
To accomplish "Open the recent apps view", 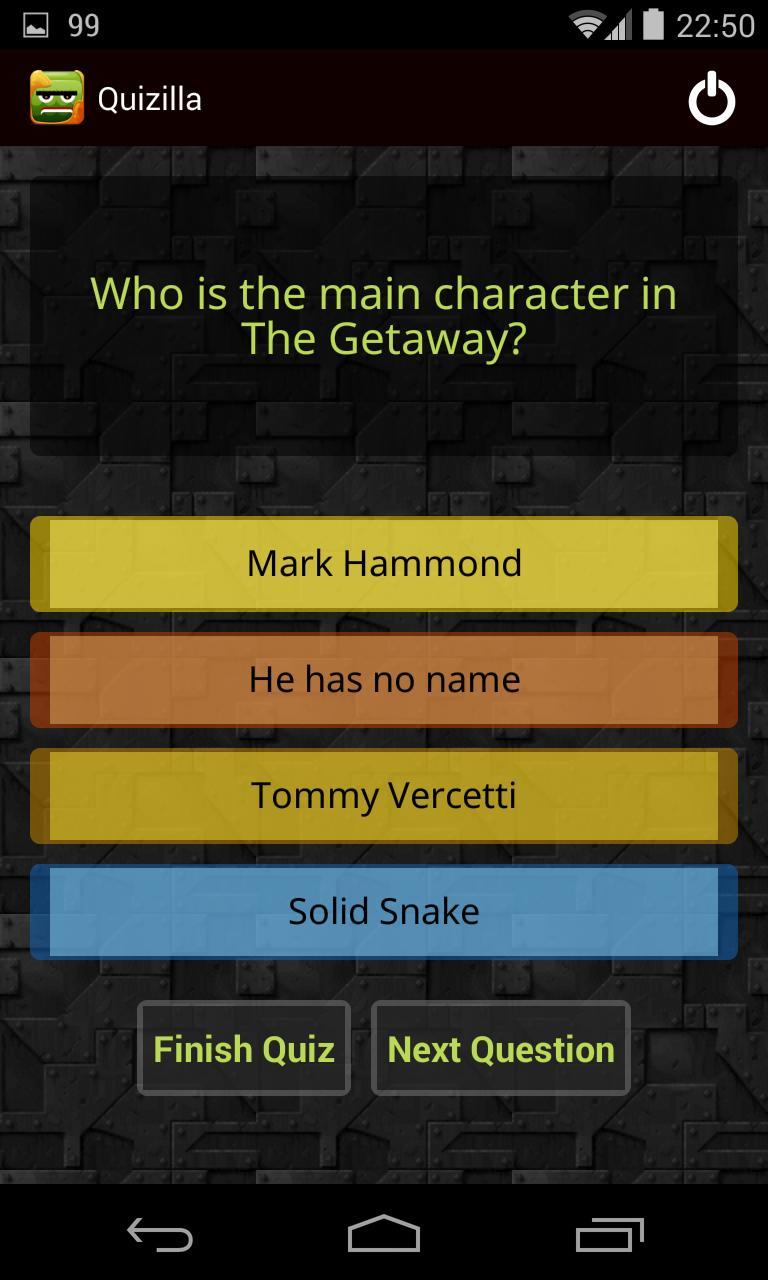I will pyautogui.click(x=610, y=1234).
